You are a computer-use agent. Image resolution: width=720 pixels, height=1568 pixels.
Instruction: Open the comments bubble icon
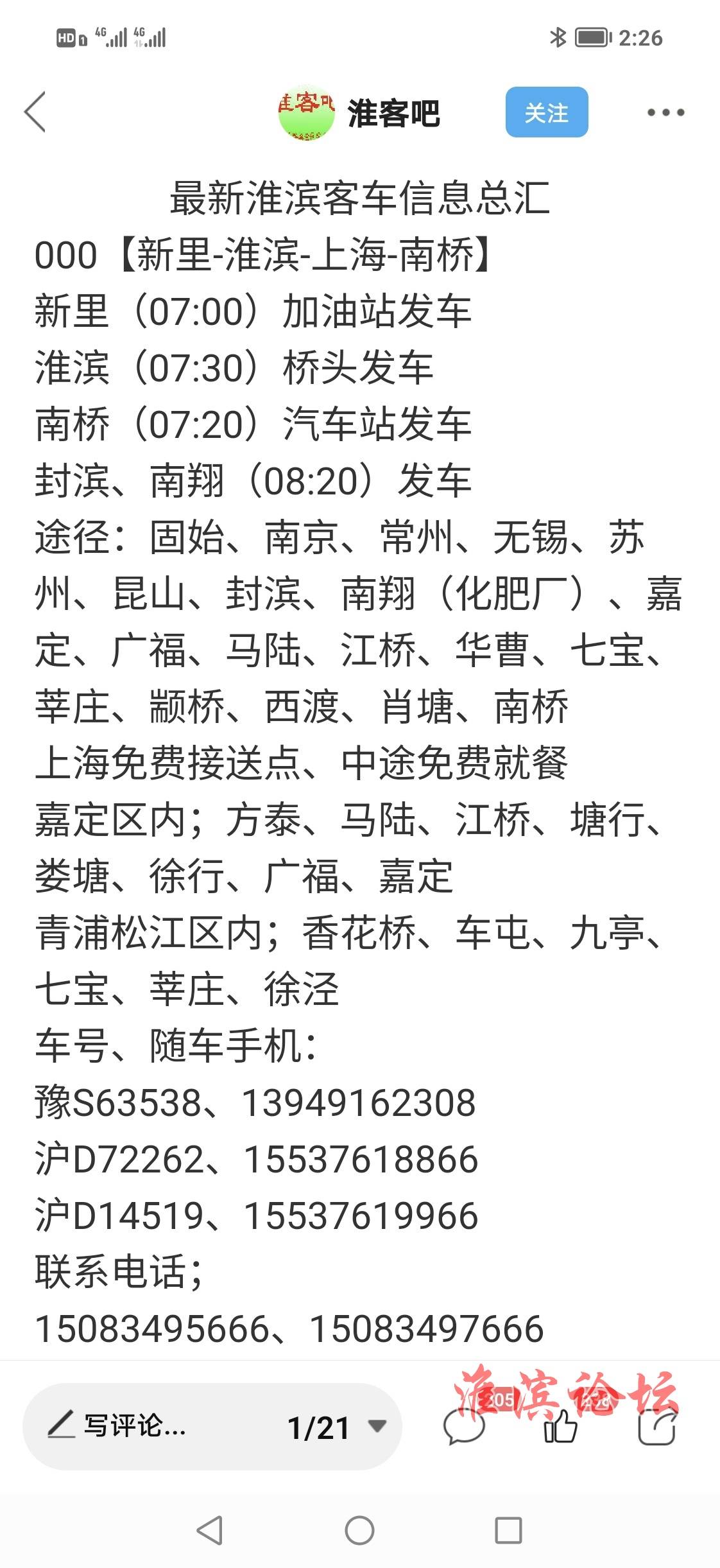465,1427
